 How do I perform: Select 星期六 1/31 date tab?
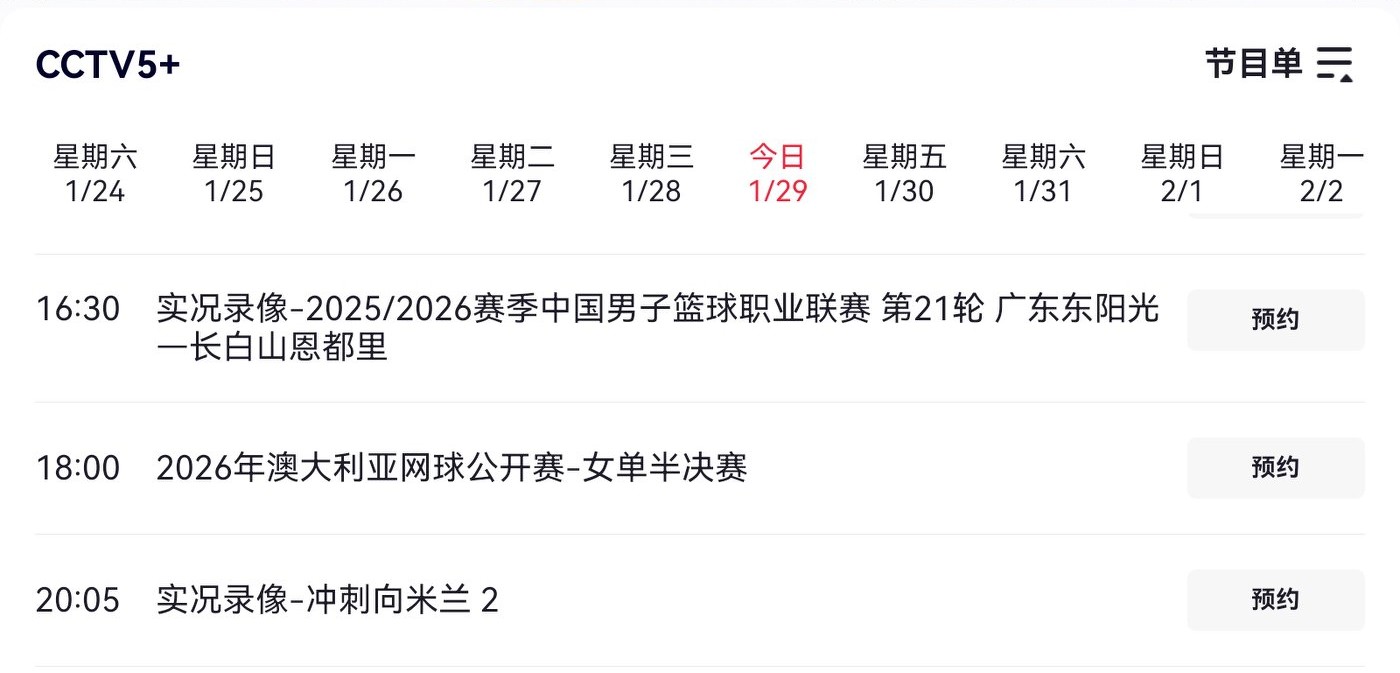click(x=1043, y=174)
